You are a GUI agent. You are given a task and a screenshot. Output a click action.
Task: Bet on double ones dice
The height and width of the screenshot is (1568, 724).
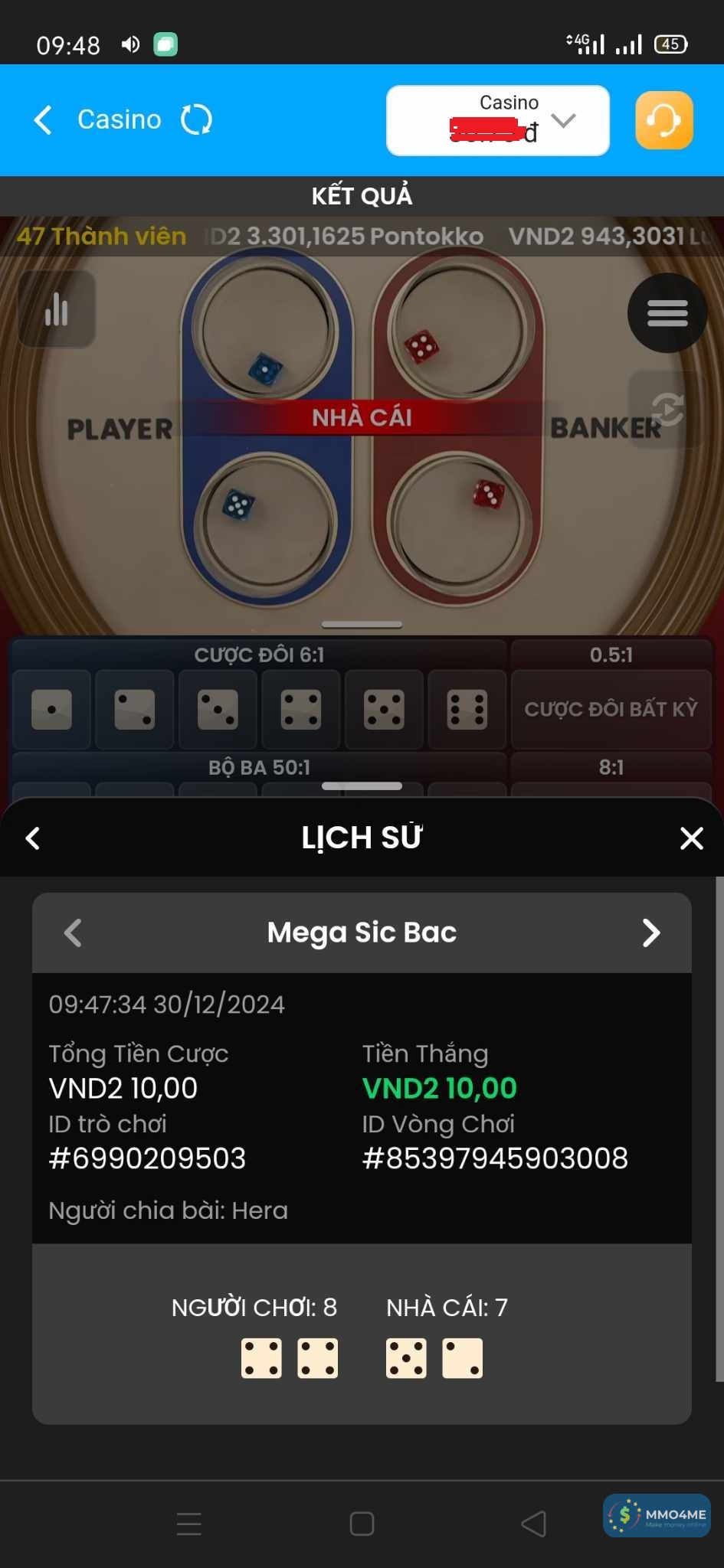click(x=51, y=710)
